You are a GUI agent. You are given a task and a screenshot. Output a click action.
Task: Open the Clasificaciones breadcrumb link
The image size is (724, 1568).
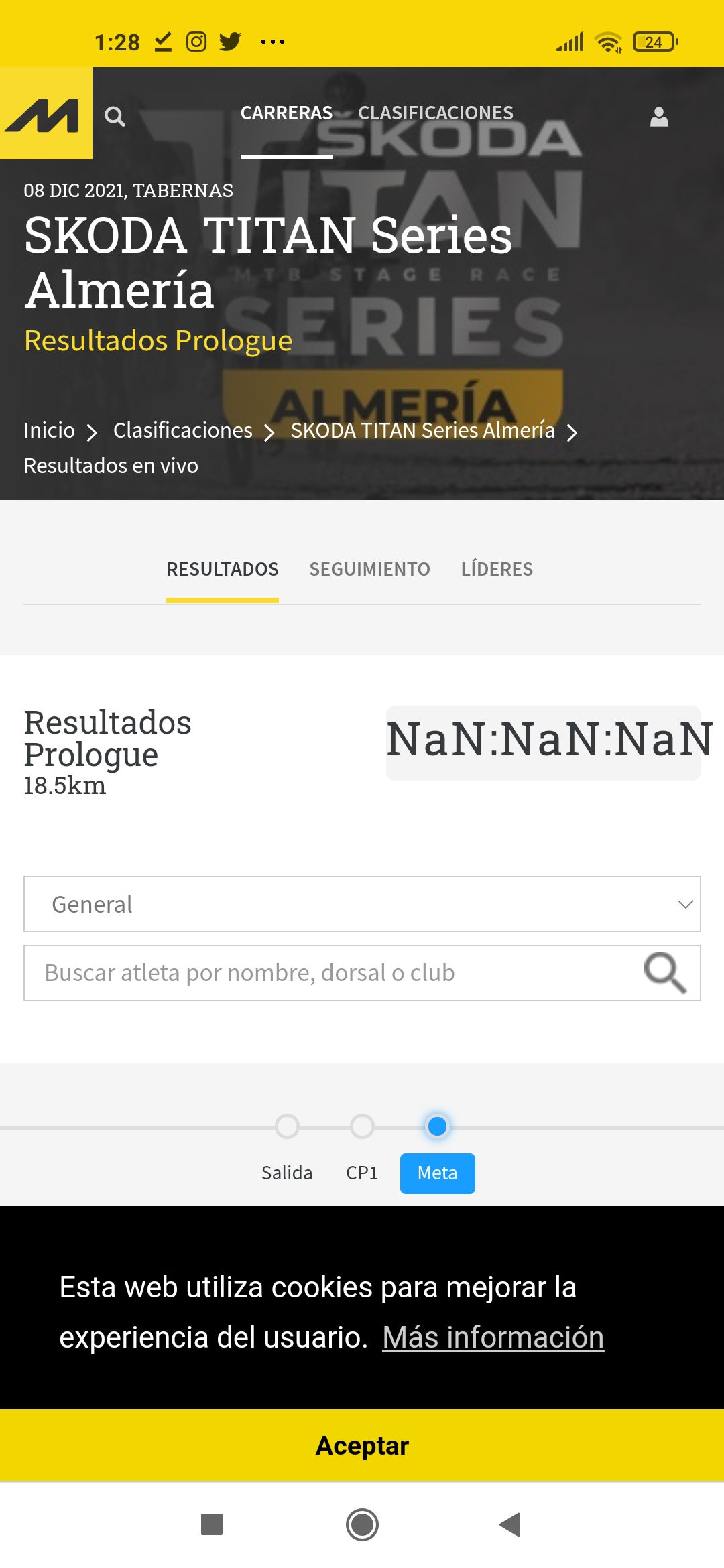(x=182, y=430)
